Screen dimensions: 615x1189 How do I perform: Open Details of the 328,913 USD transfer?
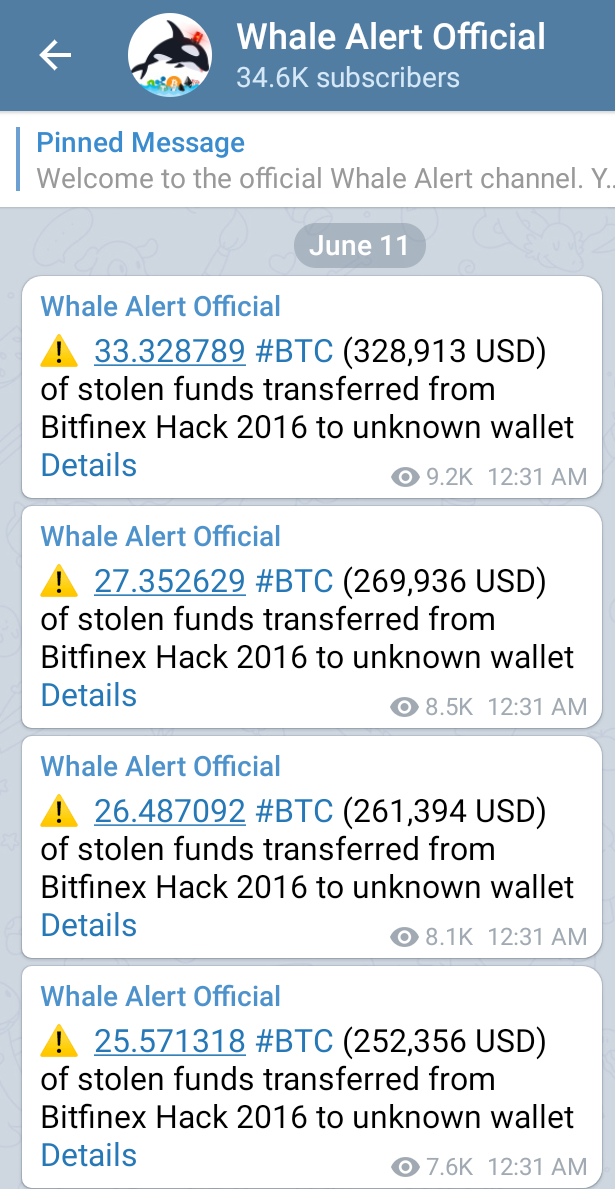(89, 465)
